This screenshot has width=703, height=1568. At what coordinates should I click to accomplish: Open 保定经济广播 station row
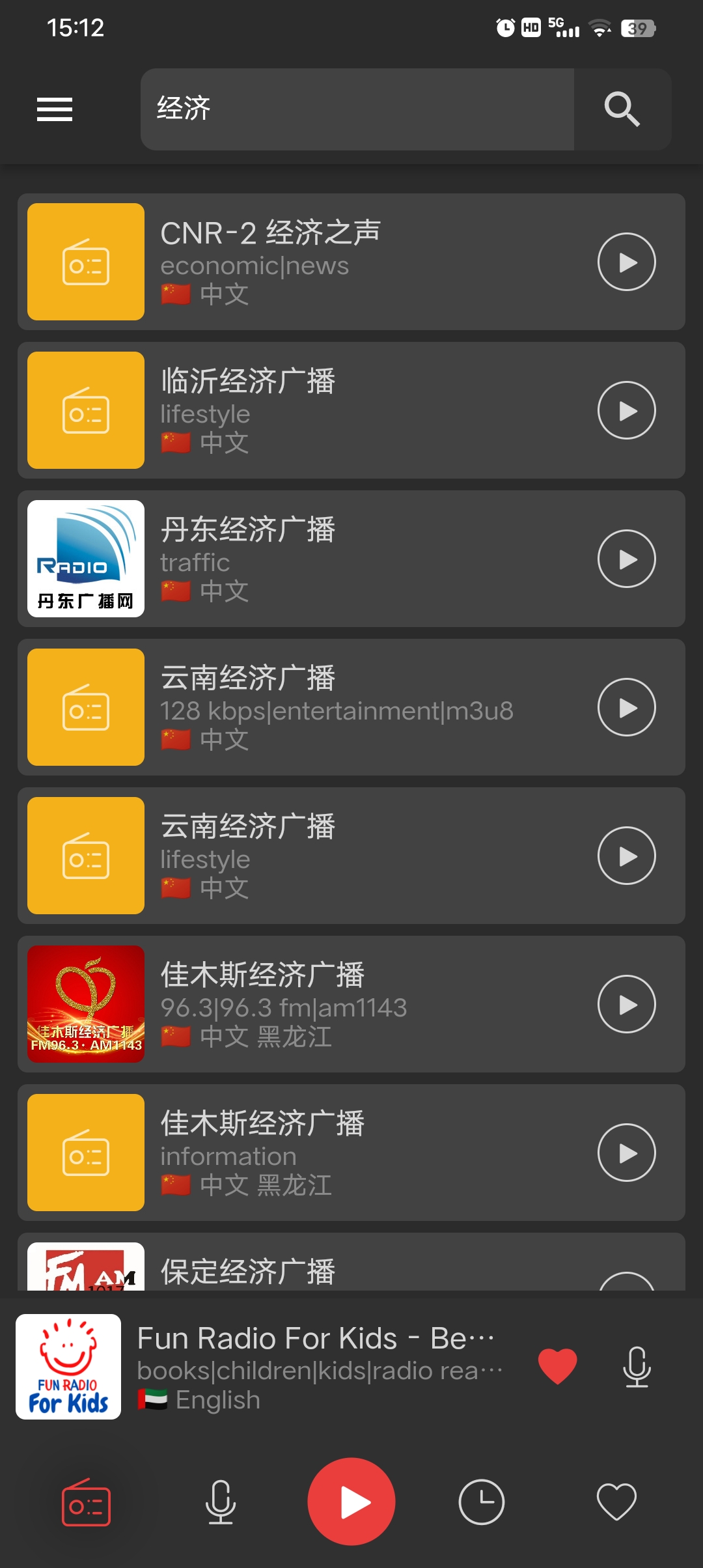coord(351,1262)
